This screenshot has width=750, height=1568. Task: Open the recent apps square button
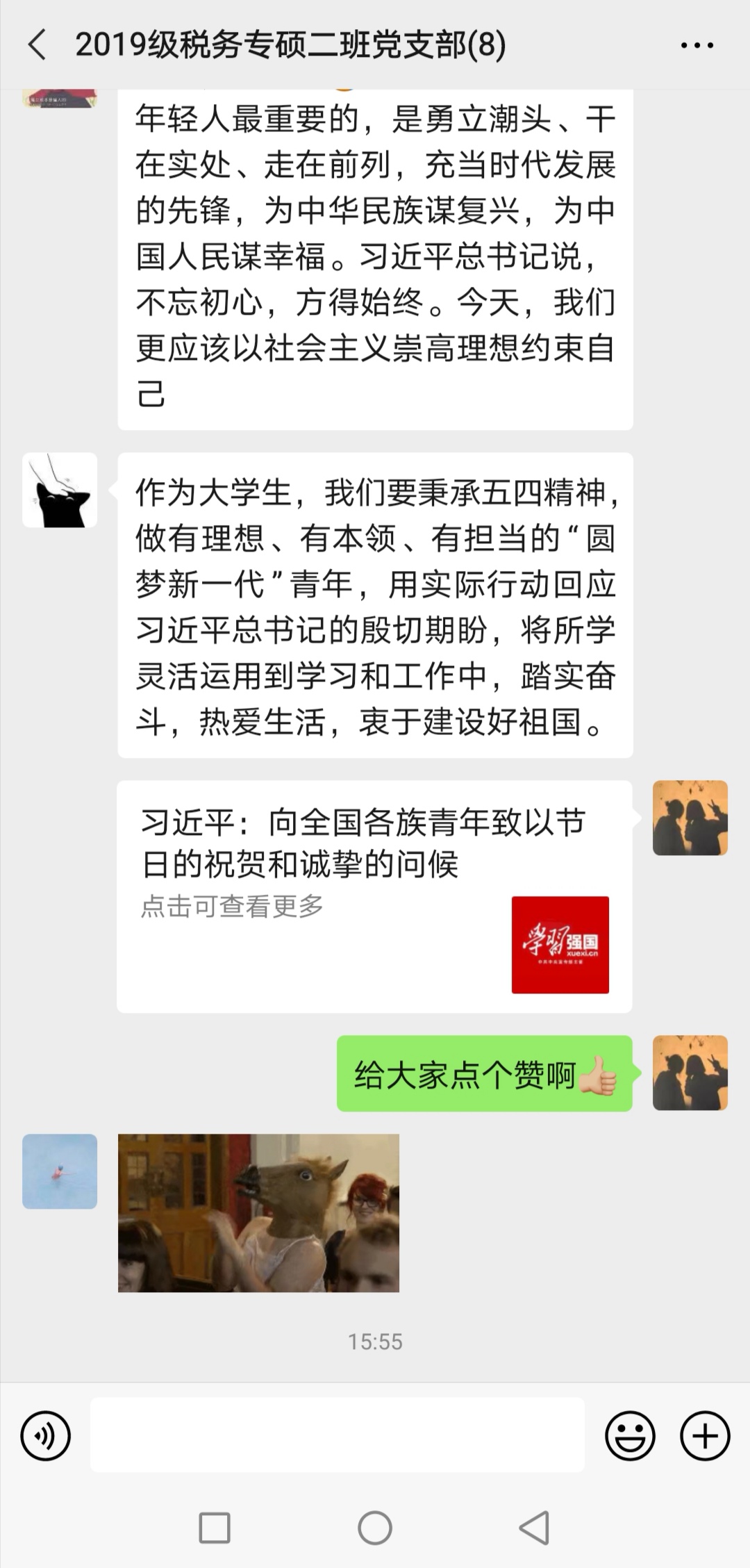point(215,1528)
